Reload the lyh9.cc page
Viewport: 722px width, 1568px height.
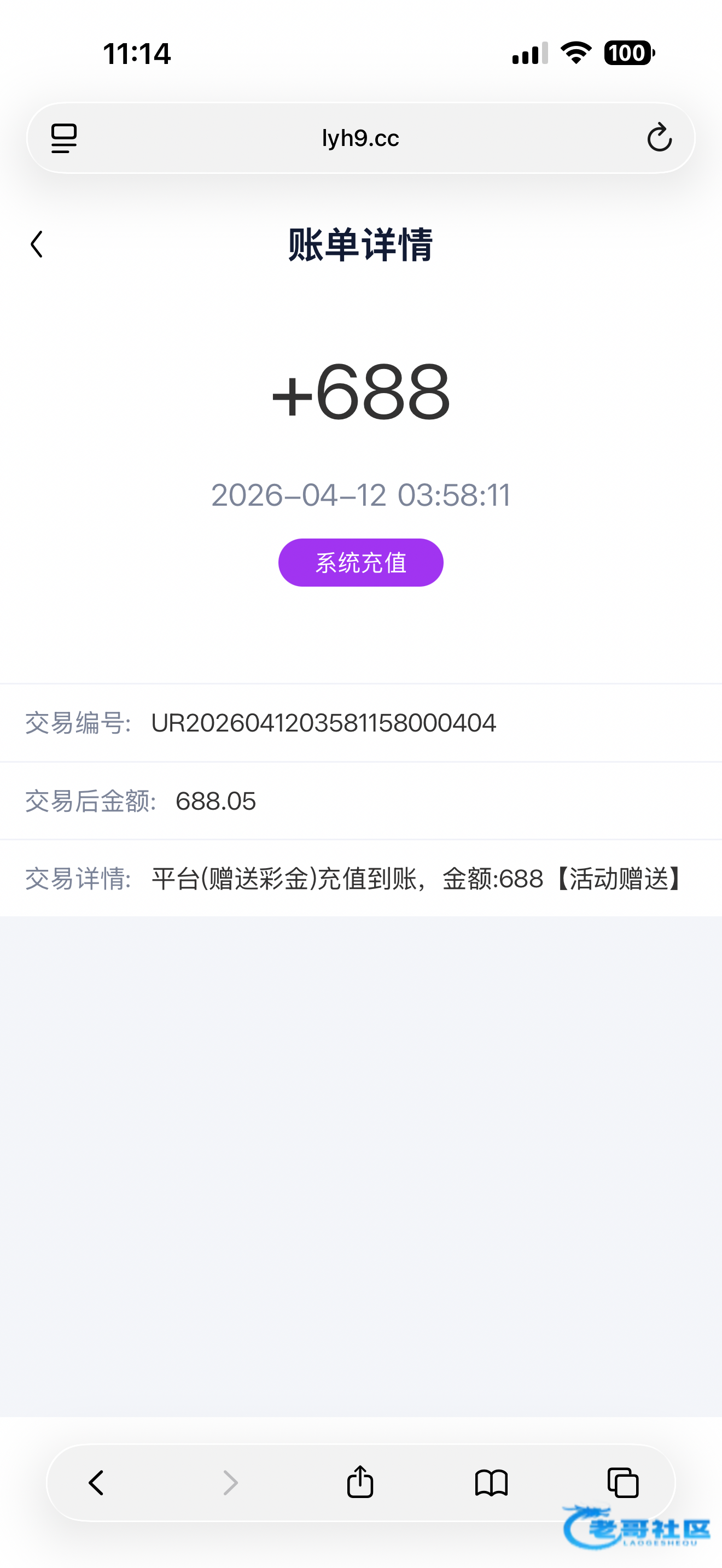point(659,138)
